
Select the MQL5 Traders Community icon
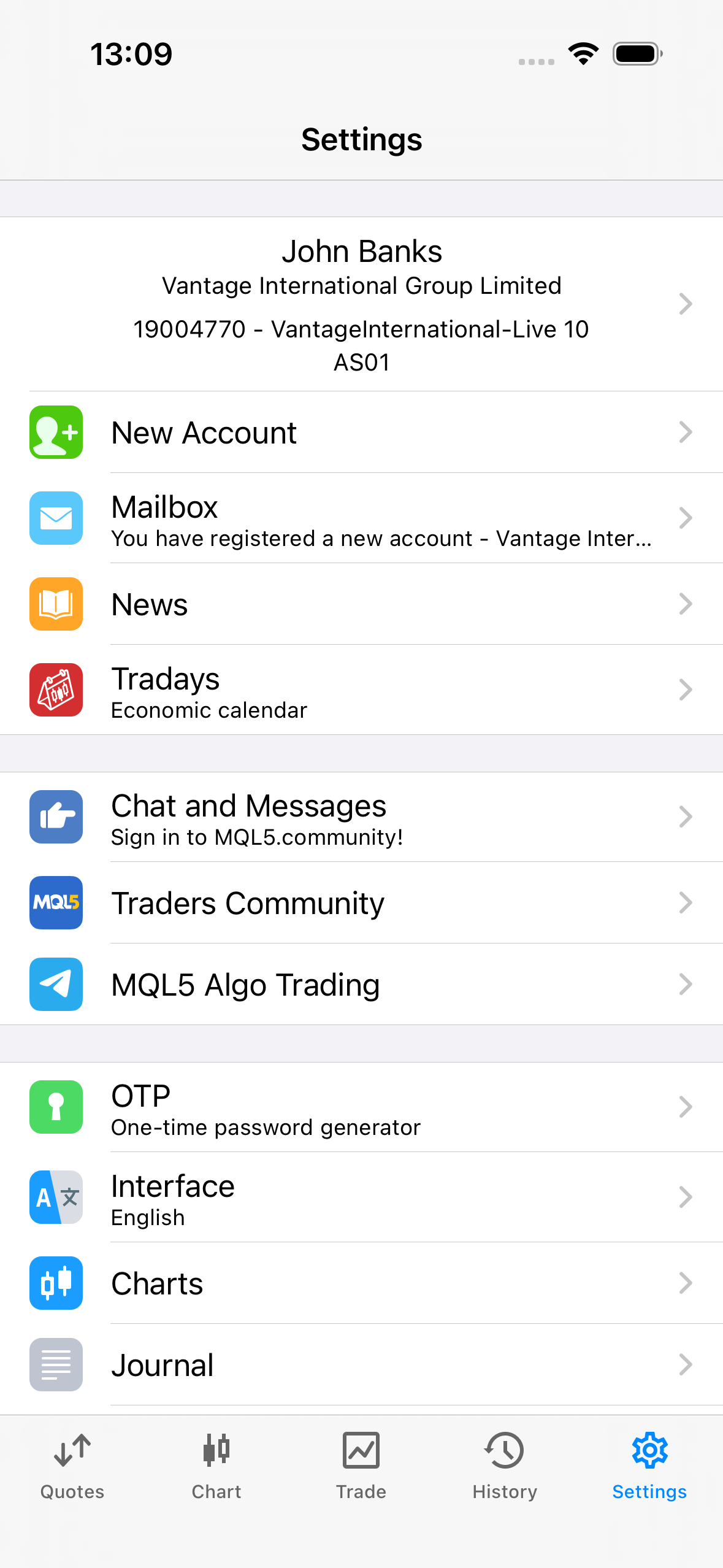(x=56, y=903)
